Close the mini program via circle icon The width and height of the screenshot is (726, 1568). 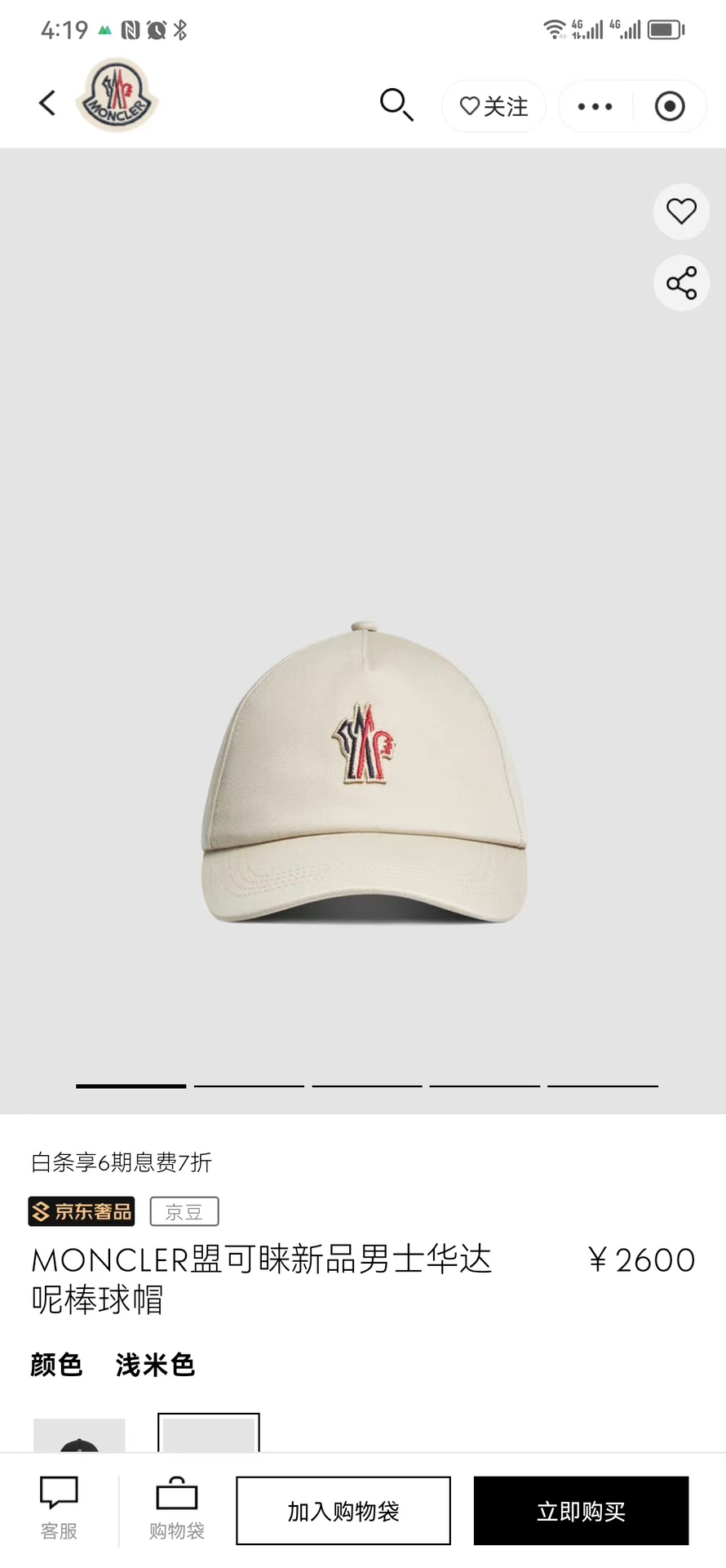[x=670, y=106]
